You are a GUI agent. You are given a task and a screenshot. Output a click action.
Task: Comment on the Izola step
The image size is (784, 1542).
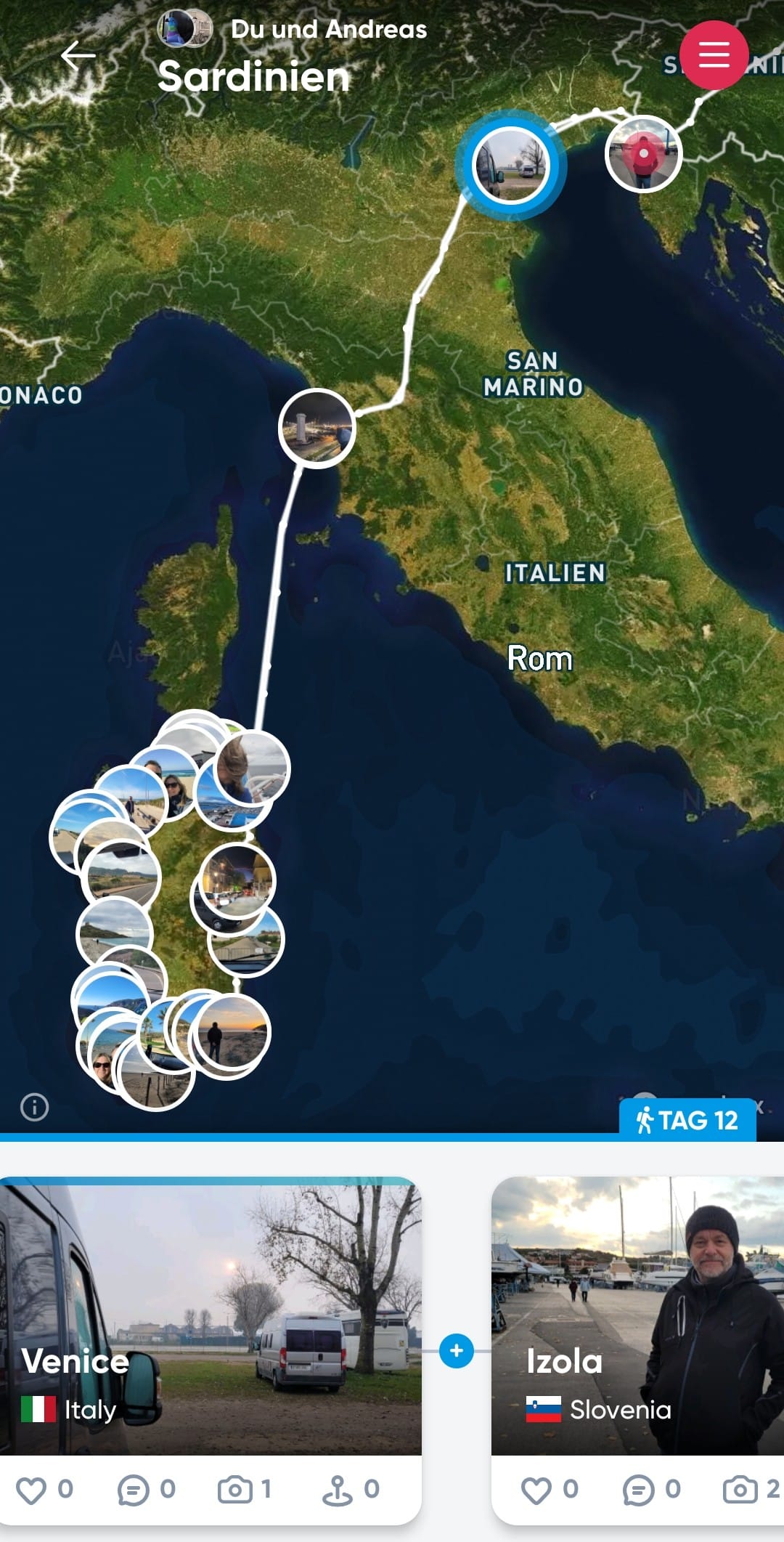tap(639, 1490)
